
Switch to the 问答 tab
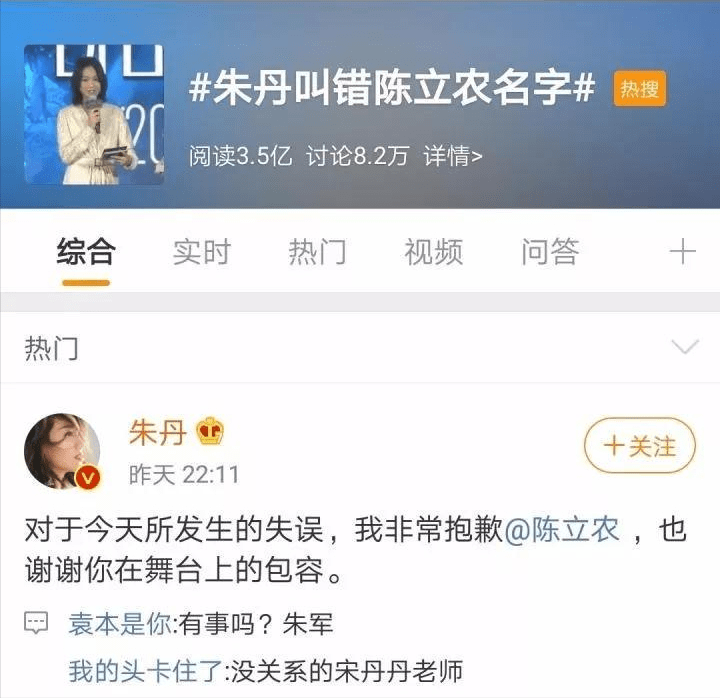[x=549, y=252]
